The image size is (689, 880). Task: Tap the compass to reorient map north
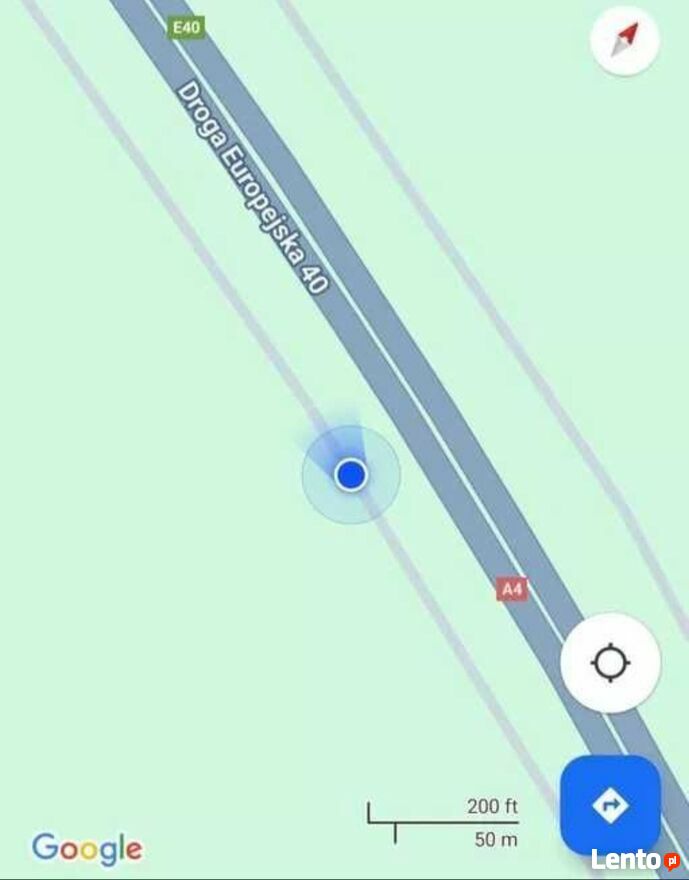625,41
